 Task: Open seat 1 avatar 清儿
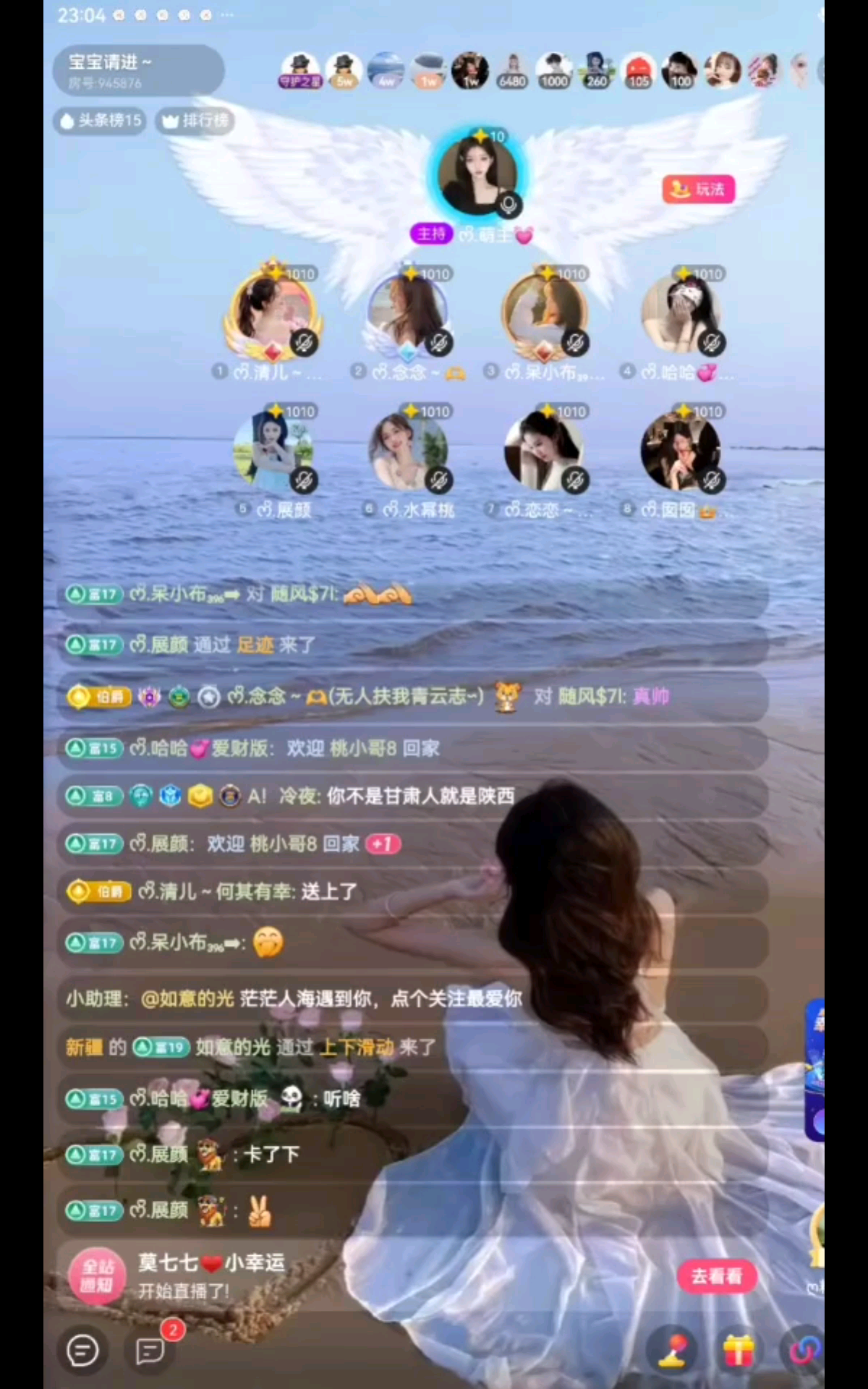pyautogui.click(x=273, y=315)
